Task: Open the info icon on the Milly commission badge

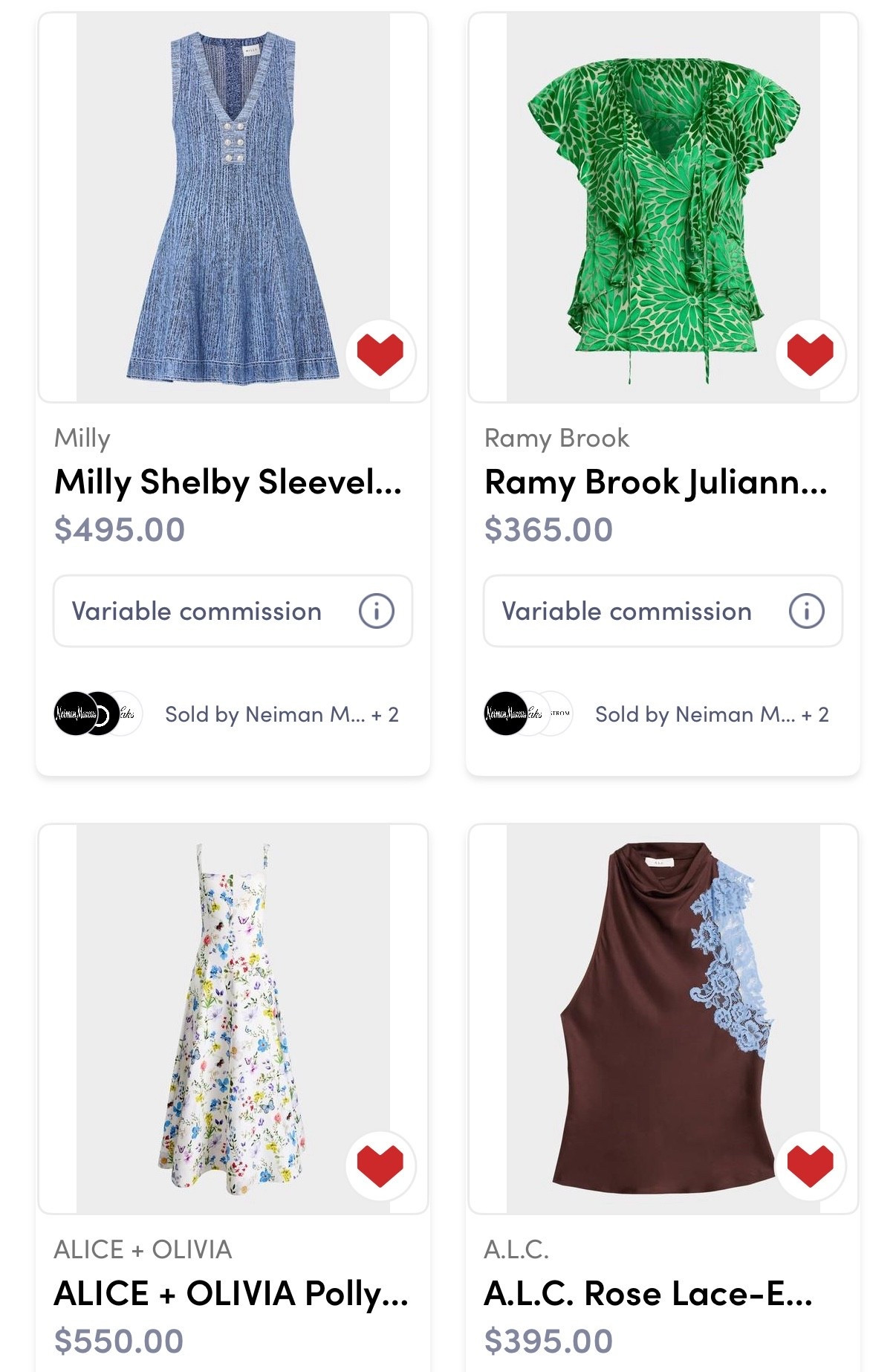Action: 378,611
